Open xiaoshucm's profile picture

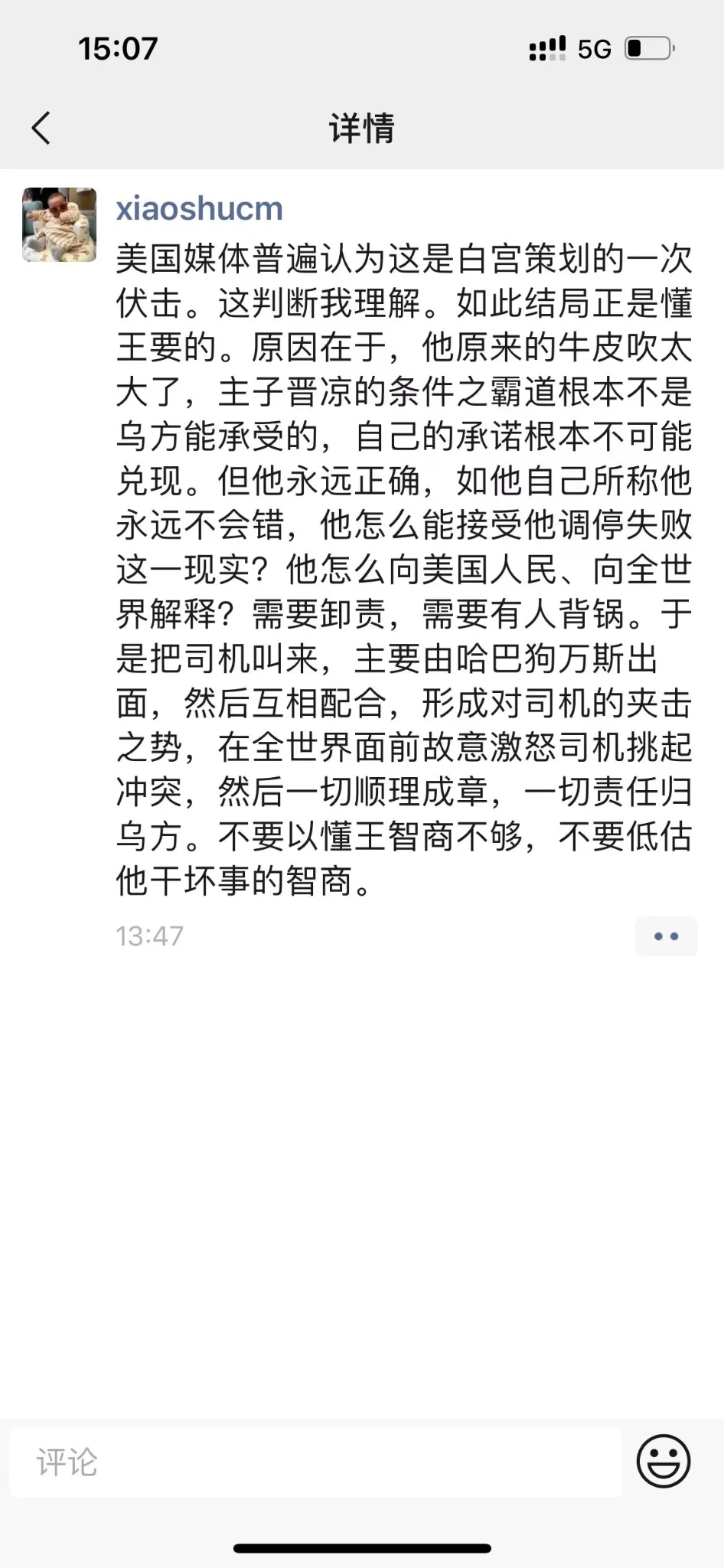pos(60,225)
